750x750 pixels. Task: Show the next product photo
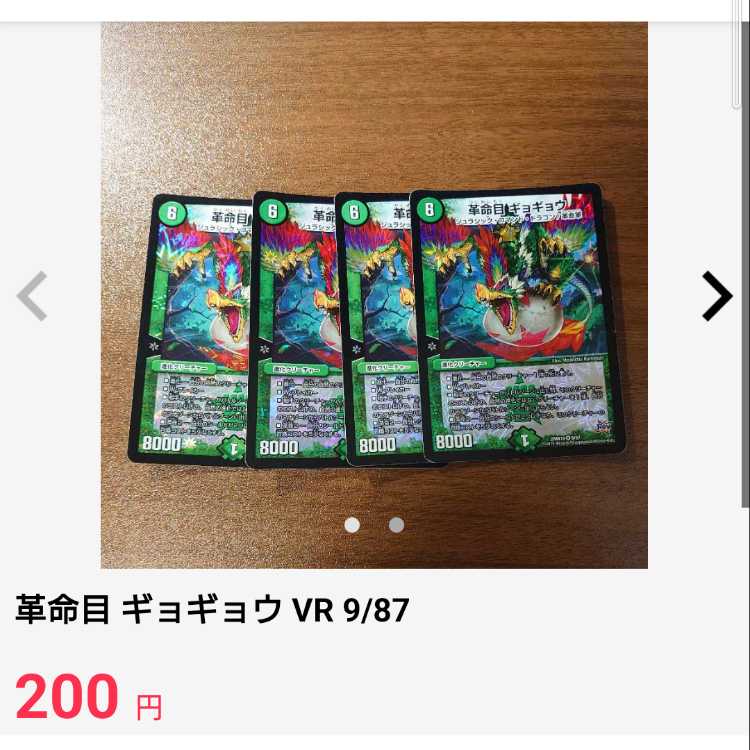(716, 296)
